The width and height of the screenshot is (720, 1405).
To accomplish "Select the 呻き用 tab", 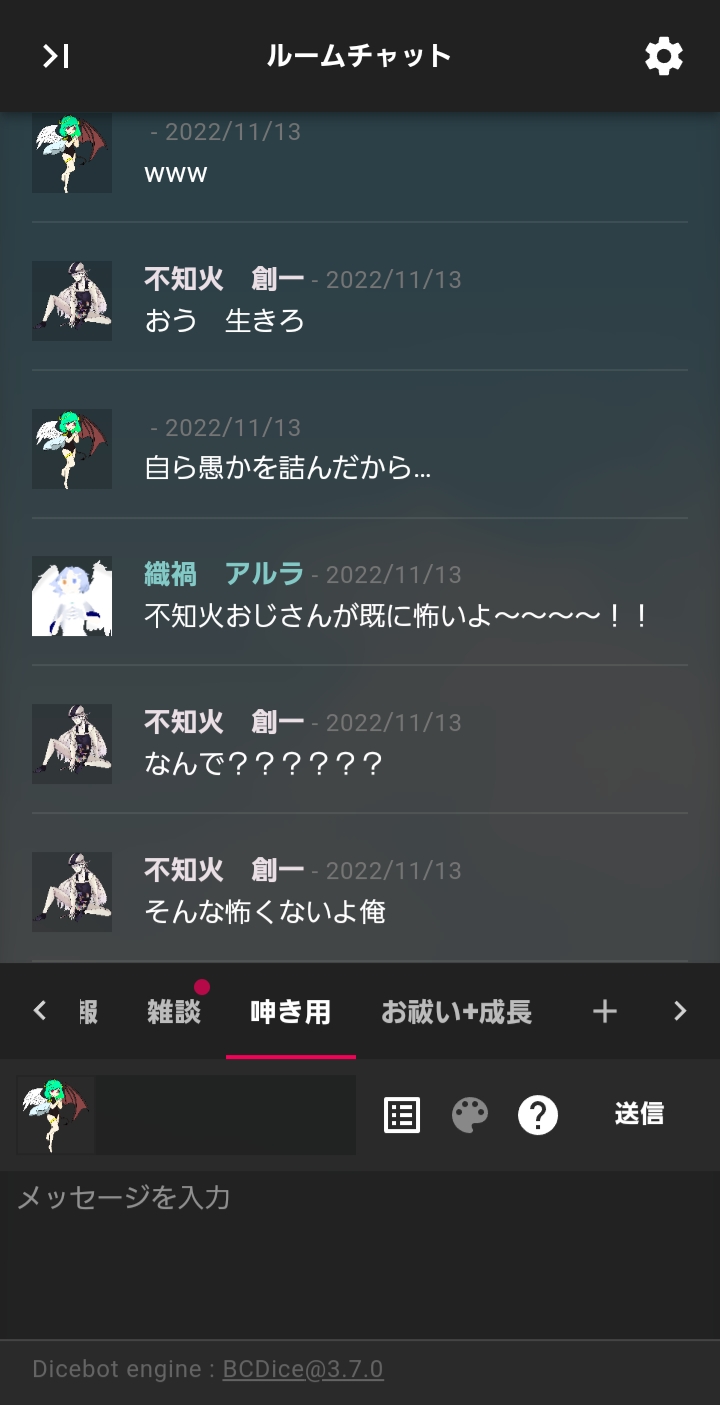I will point(290,1012).
